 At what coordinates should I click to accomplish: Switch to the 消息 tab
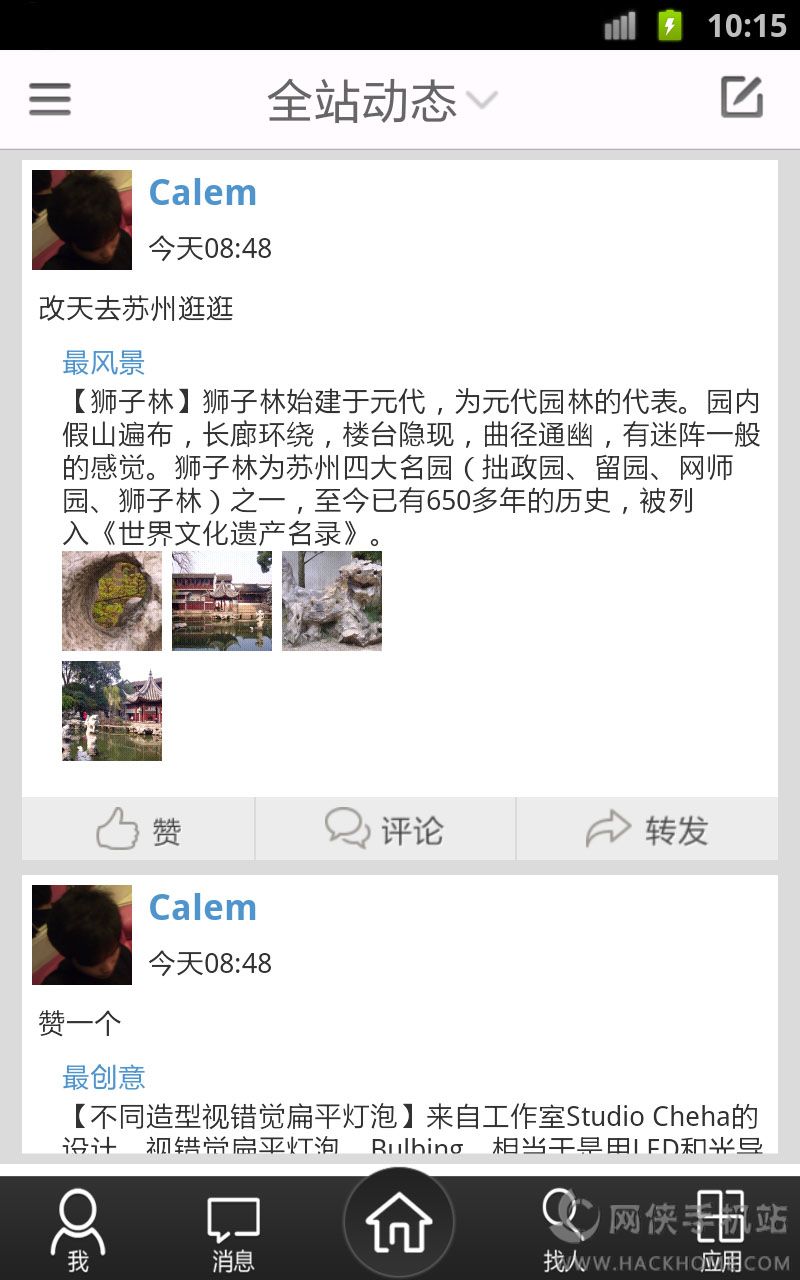click(233, 1230)
